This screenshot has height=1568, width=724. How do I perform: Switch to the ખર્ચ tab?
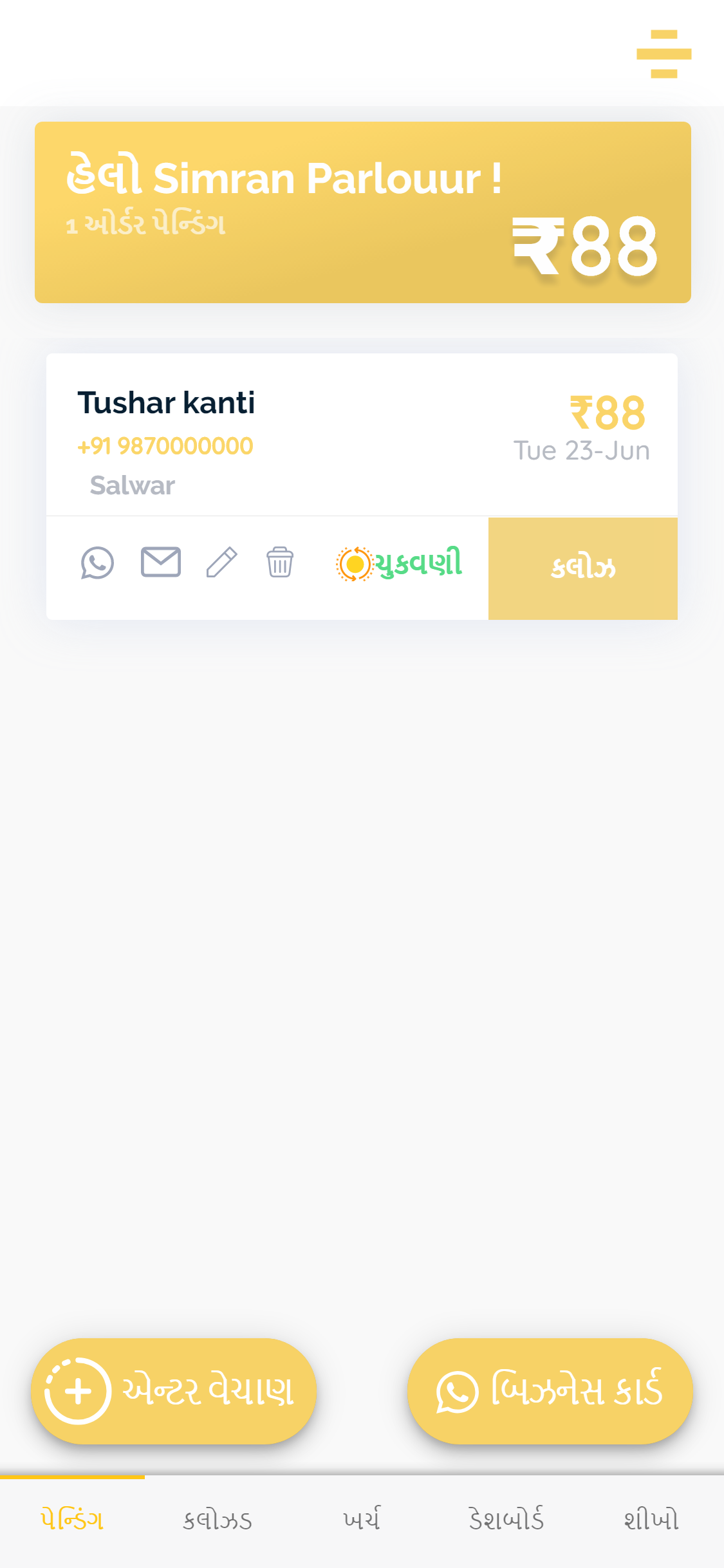362,1520
